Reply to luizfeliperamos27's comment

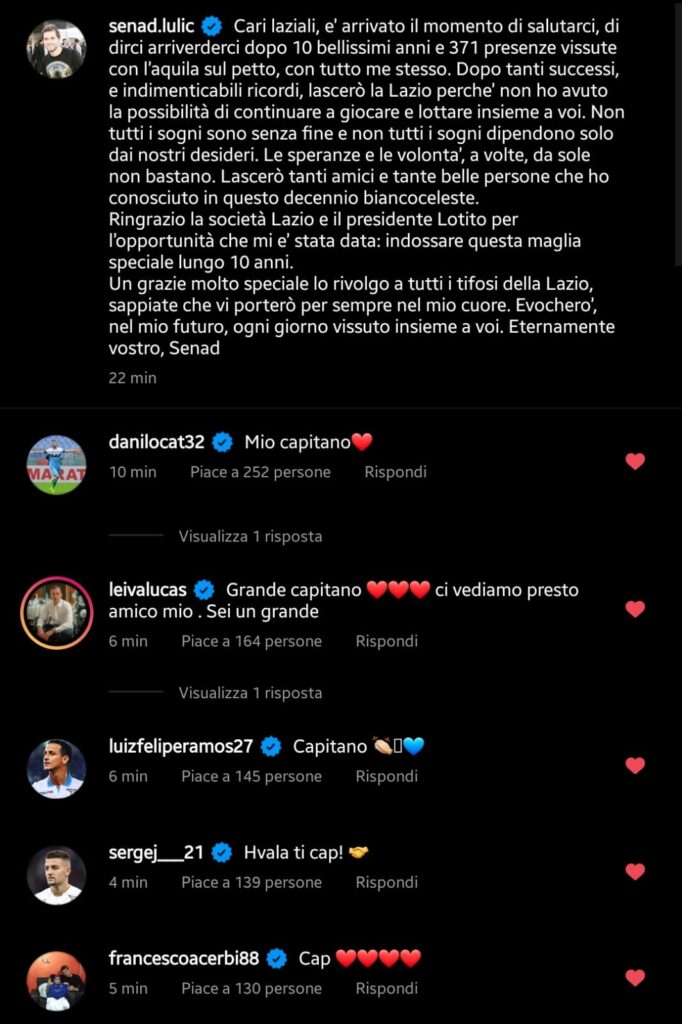coord(387,776)
